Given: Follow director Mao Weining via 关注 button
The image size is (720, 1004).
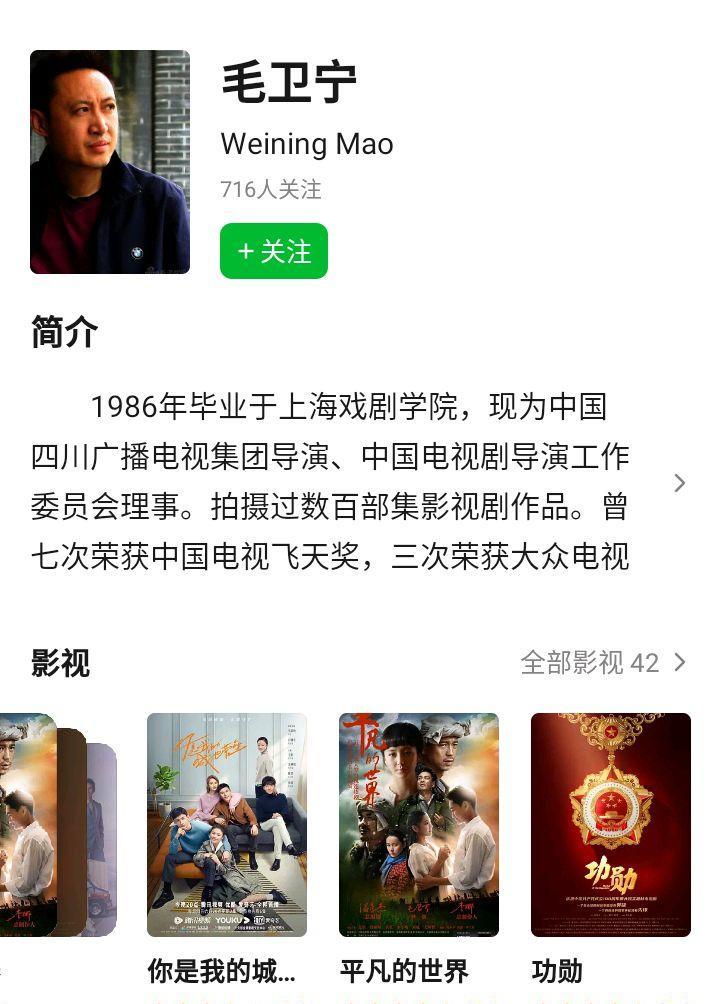Looking at the screenshot, I should (x=273, y=252).
